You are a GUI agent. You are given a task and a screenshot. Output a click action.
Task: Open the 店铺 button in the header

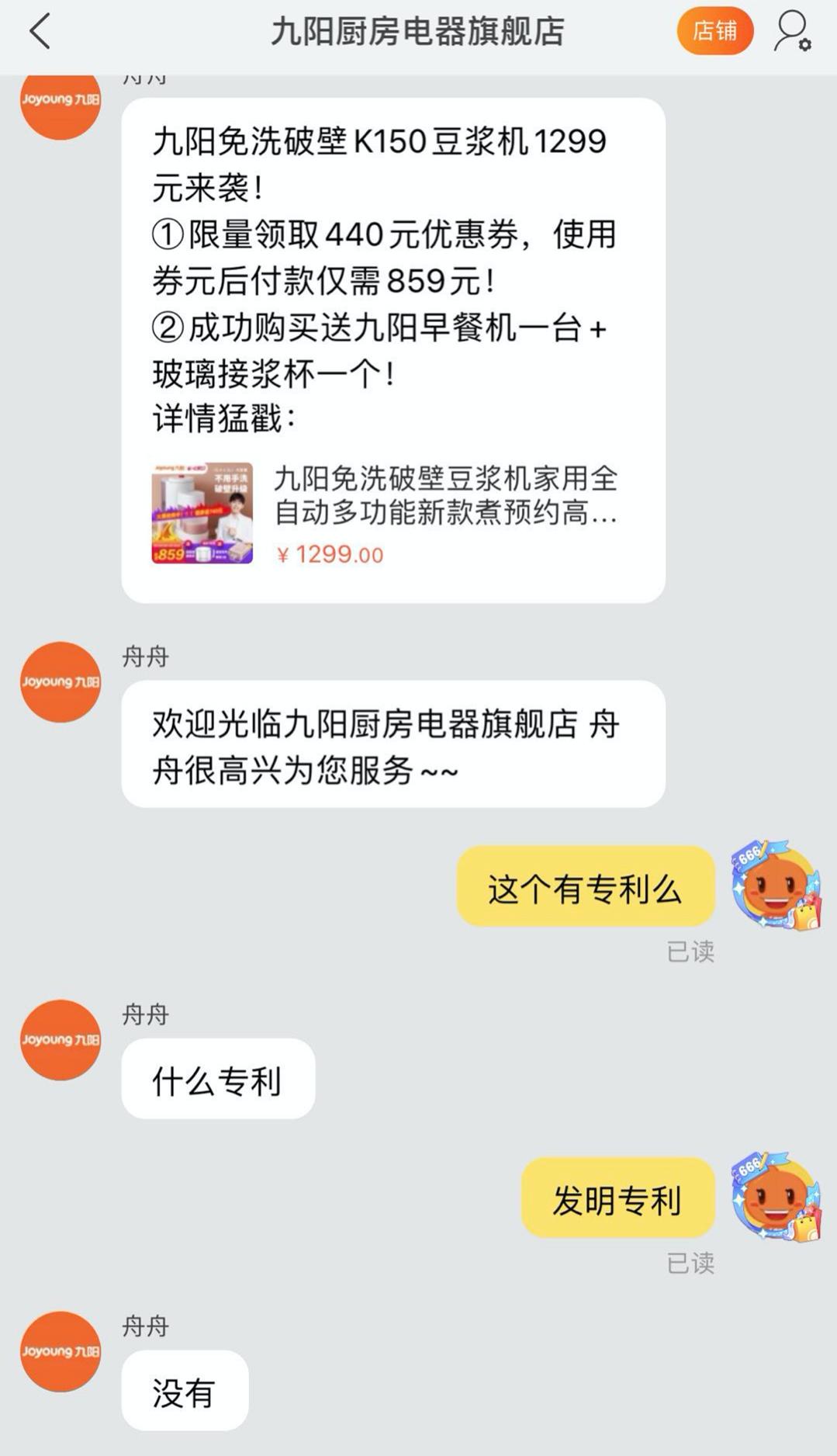point(714,31)
